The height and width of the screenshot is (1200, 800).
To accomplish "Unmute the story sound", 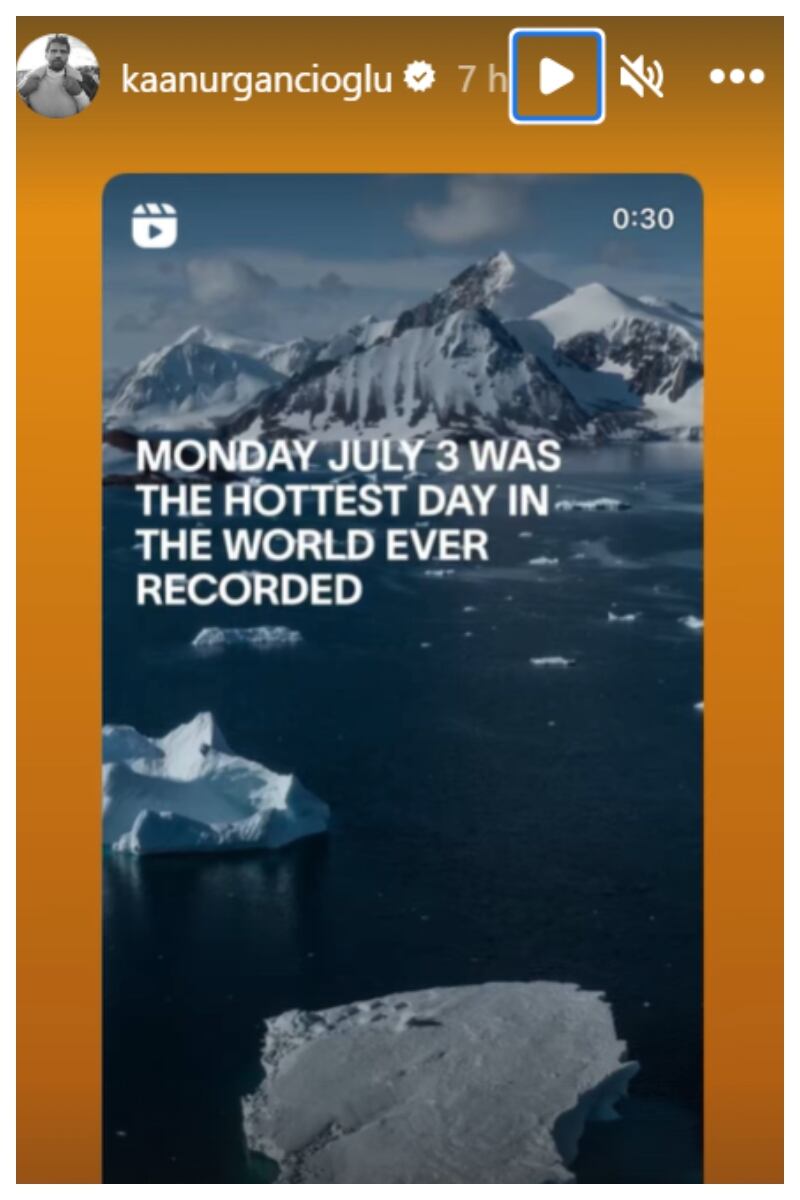I will pos(641,77).
